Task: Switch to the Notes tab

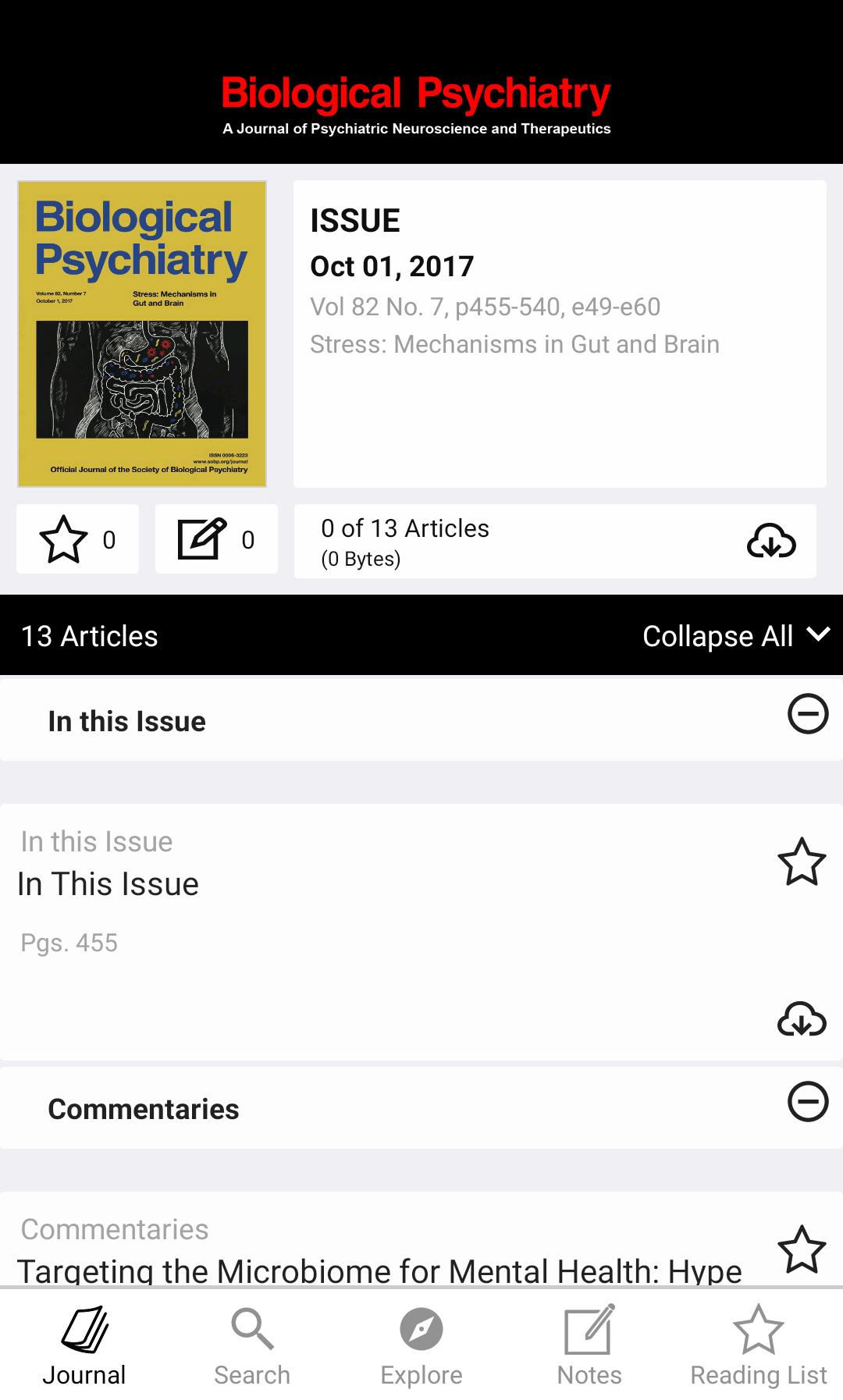Action: pyautogui.click(x=589, y=1345)
